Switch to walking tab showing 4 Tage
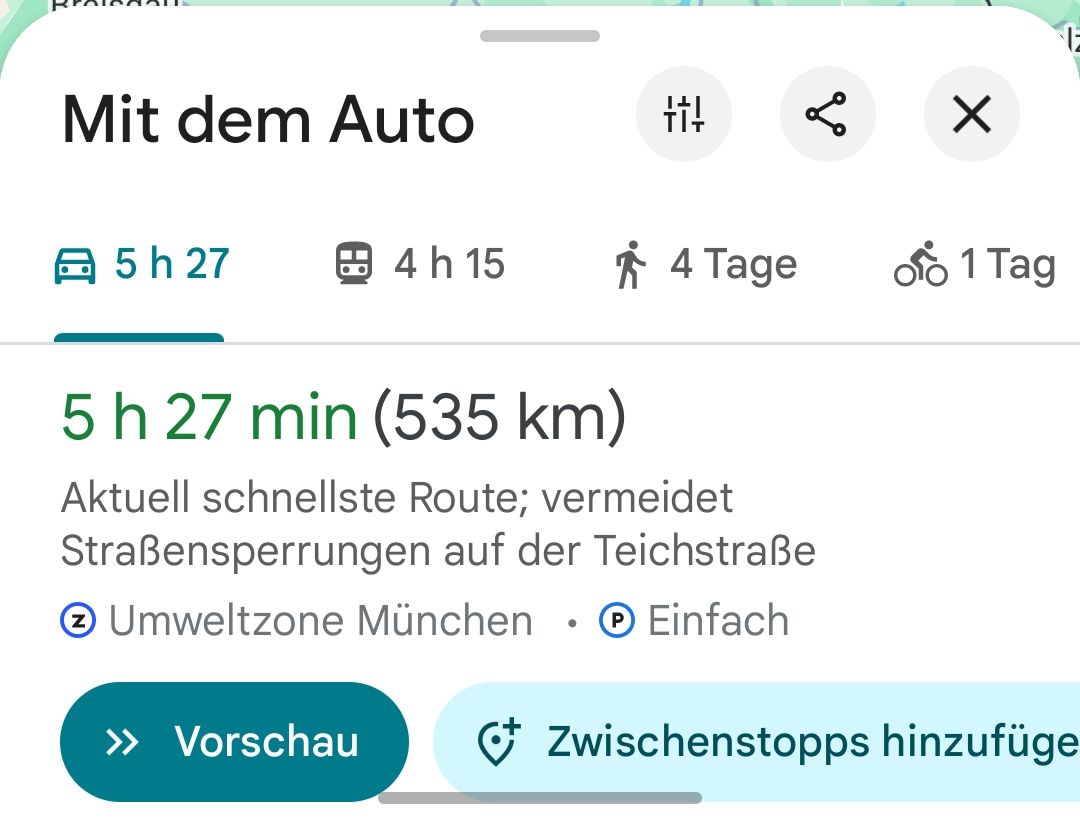This screenshot has width=1080, height=819. pos(705,265)
